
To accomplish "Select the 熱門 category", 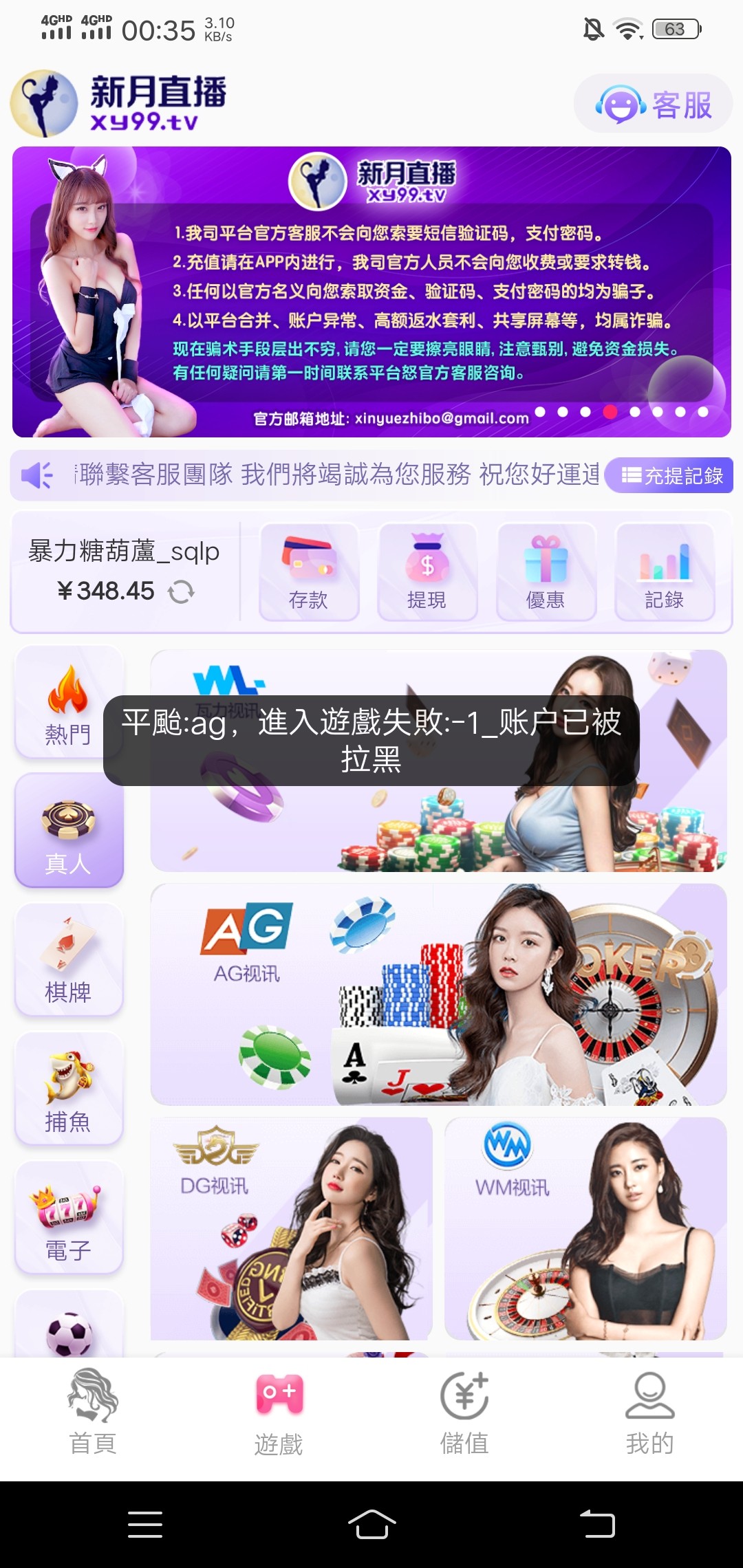I will tap(67, 703).
